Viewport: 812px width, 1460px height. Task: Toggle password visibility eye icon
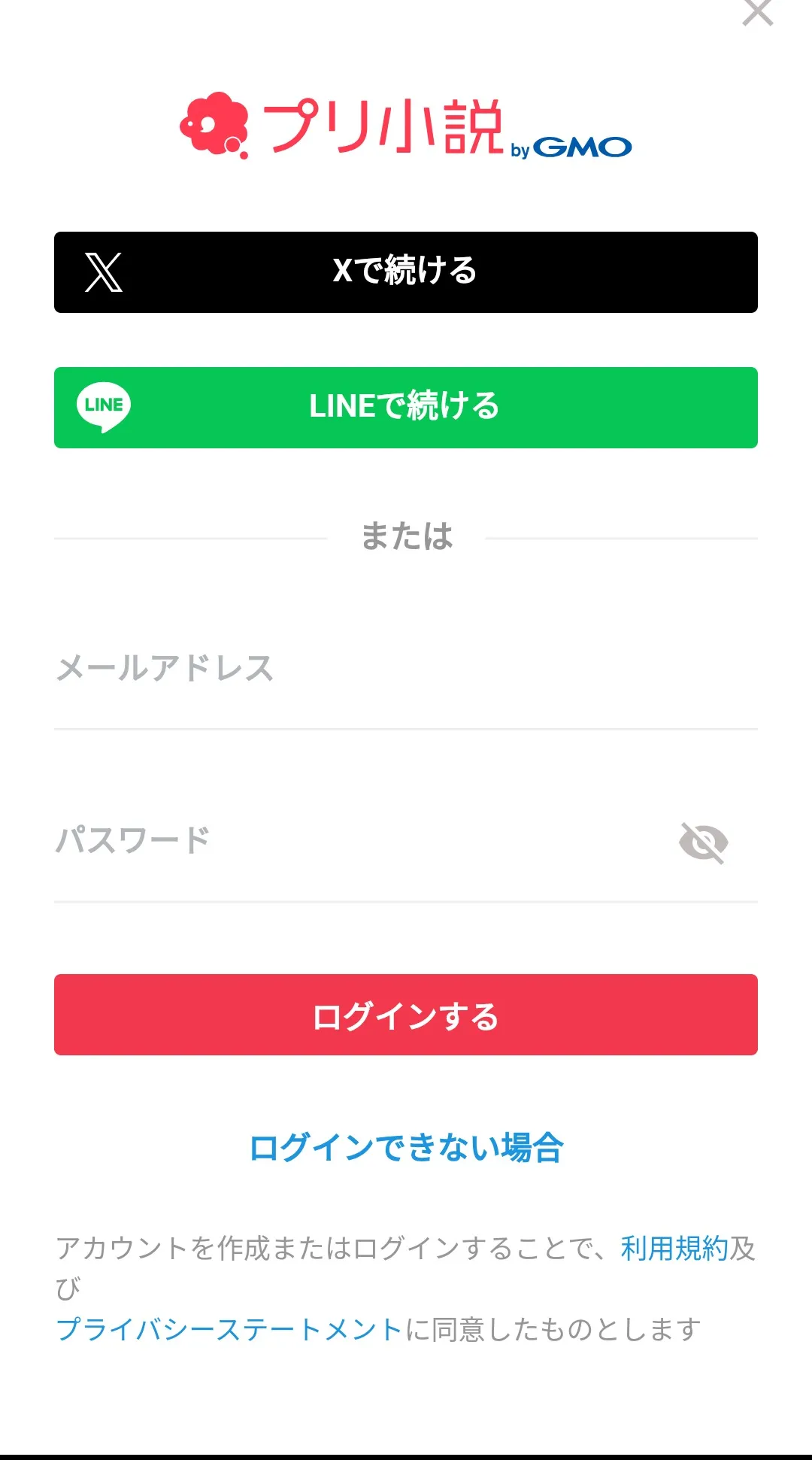click(x=704, y=842)
